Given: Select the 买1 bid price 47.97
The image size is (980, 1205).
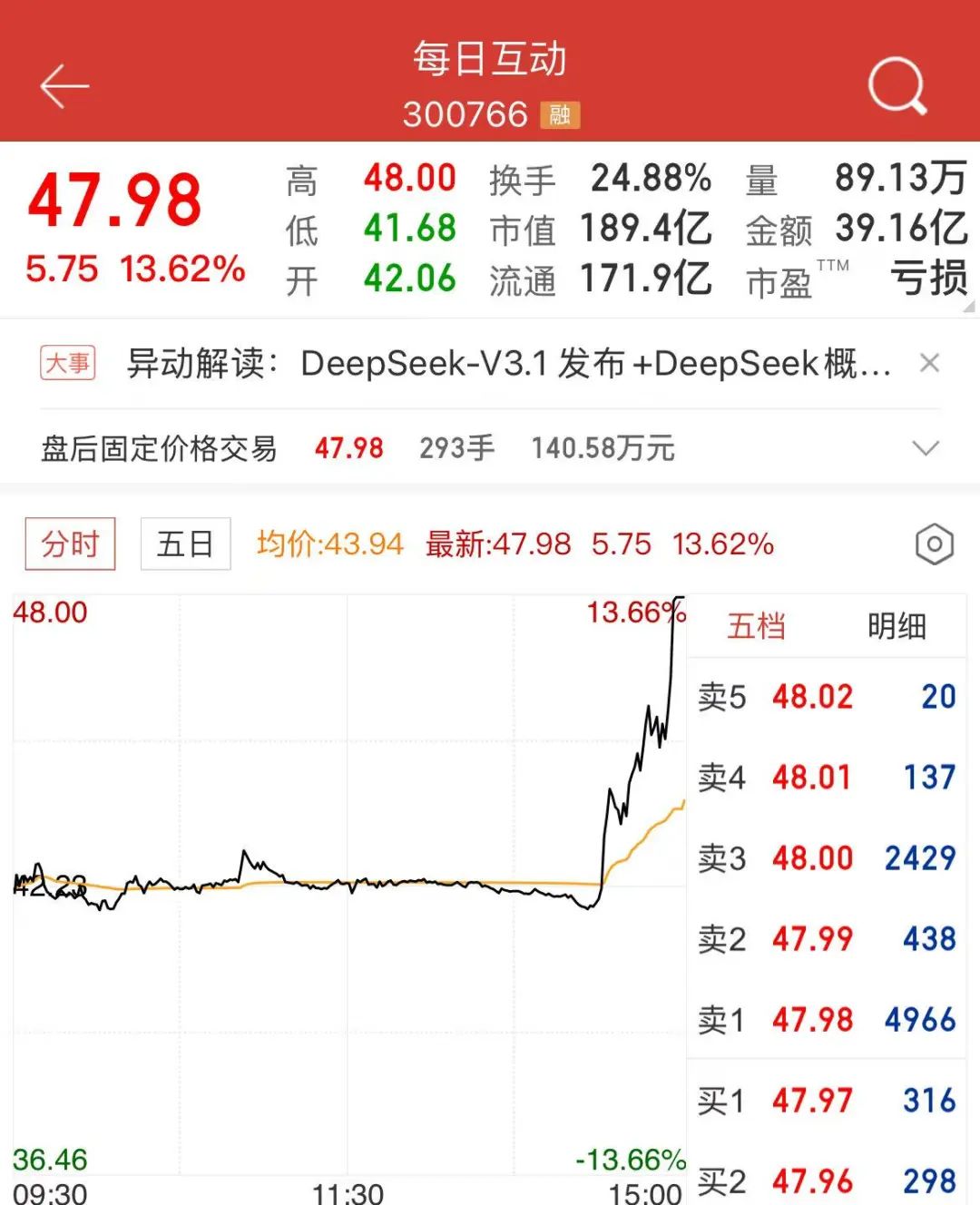Looking at the screenshot, I should 812,1101.
